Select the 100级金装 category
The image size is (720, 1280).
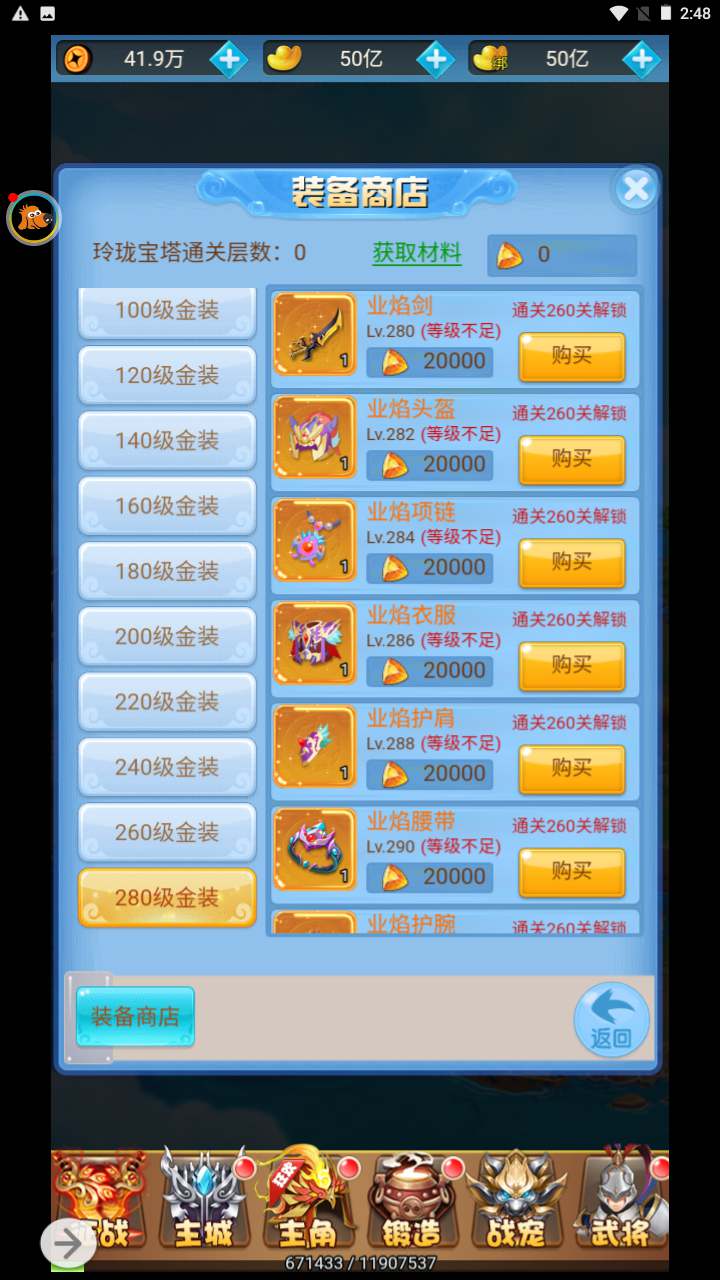pyautogui.click(x=167, y=311)
